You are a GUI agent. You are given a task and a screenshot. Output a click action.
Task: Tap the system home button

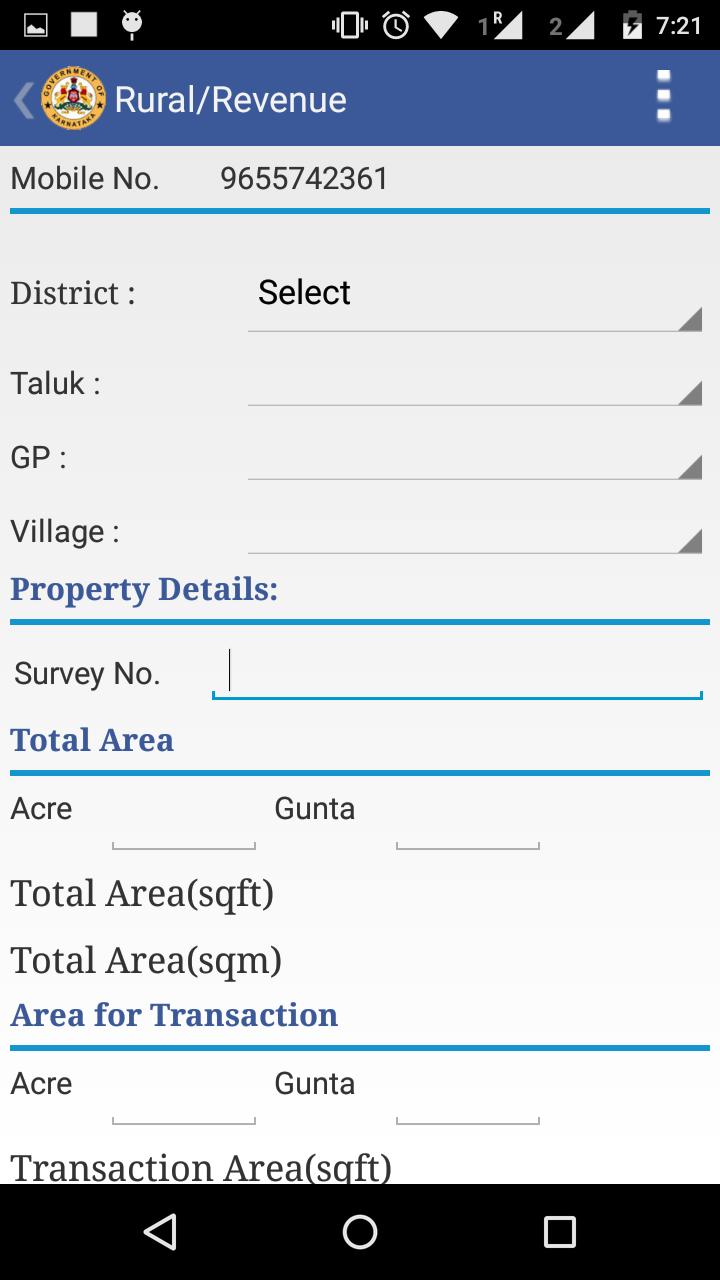point(360,1232)
